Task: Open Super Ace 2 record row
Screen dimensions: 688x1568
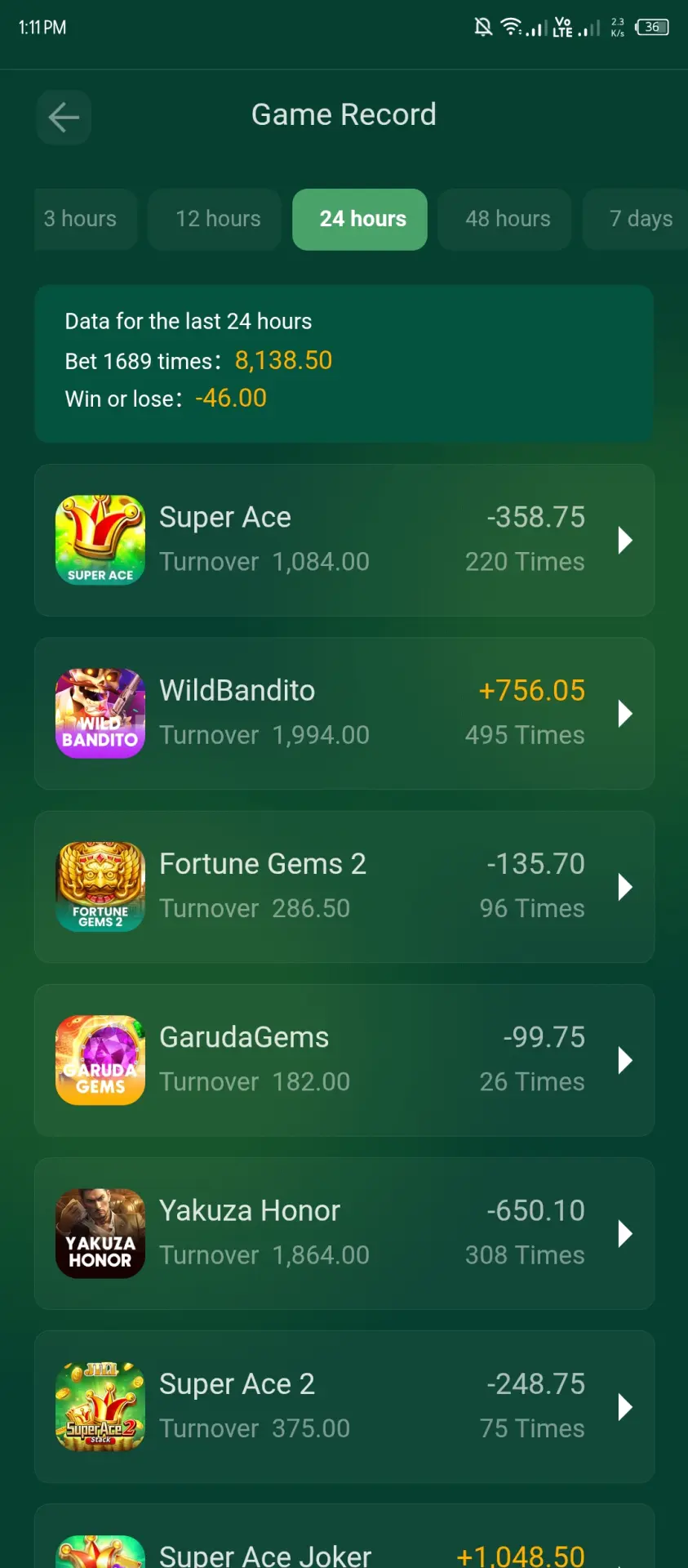Action: point(344,1406)
